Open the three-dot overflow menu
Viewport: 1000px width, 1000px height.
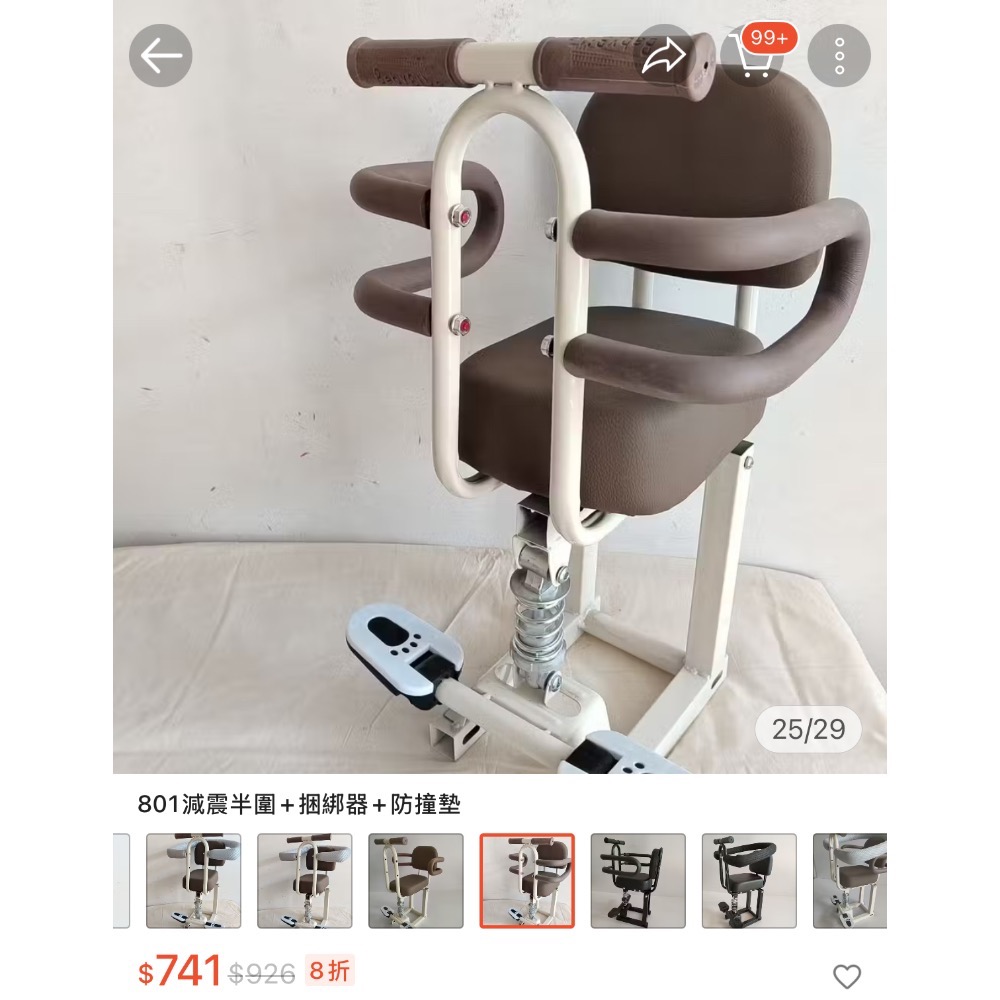point(839,56)
